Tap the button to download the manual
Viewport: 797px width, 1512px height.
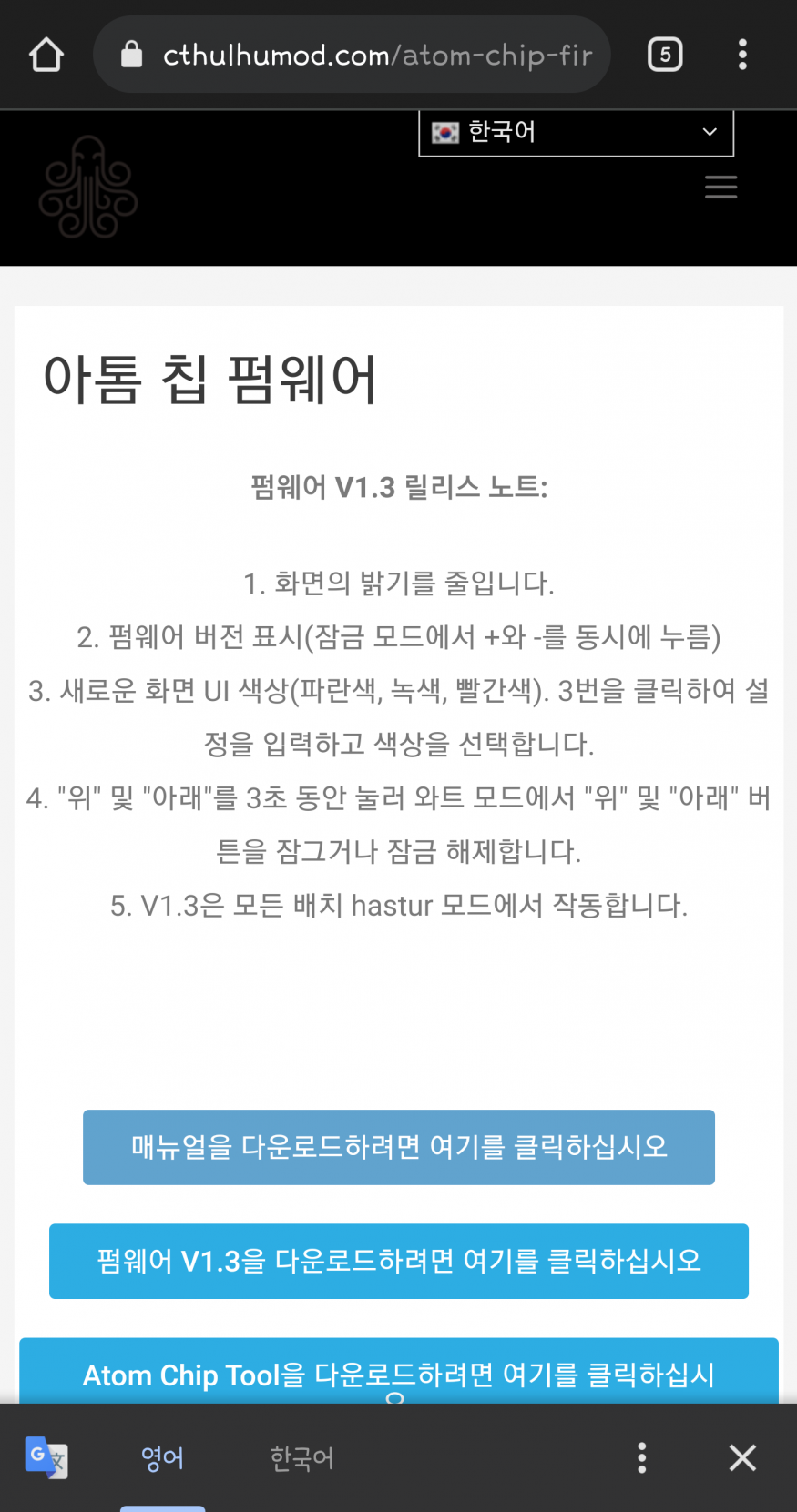pyautogui.click(x=399, y=1147)
